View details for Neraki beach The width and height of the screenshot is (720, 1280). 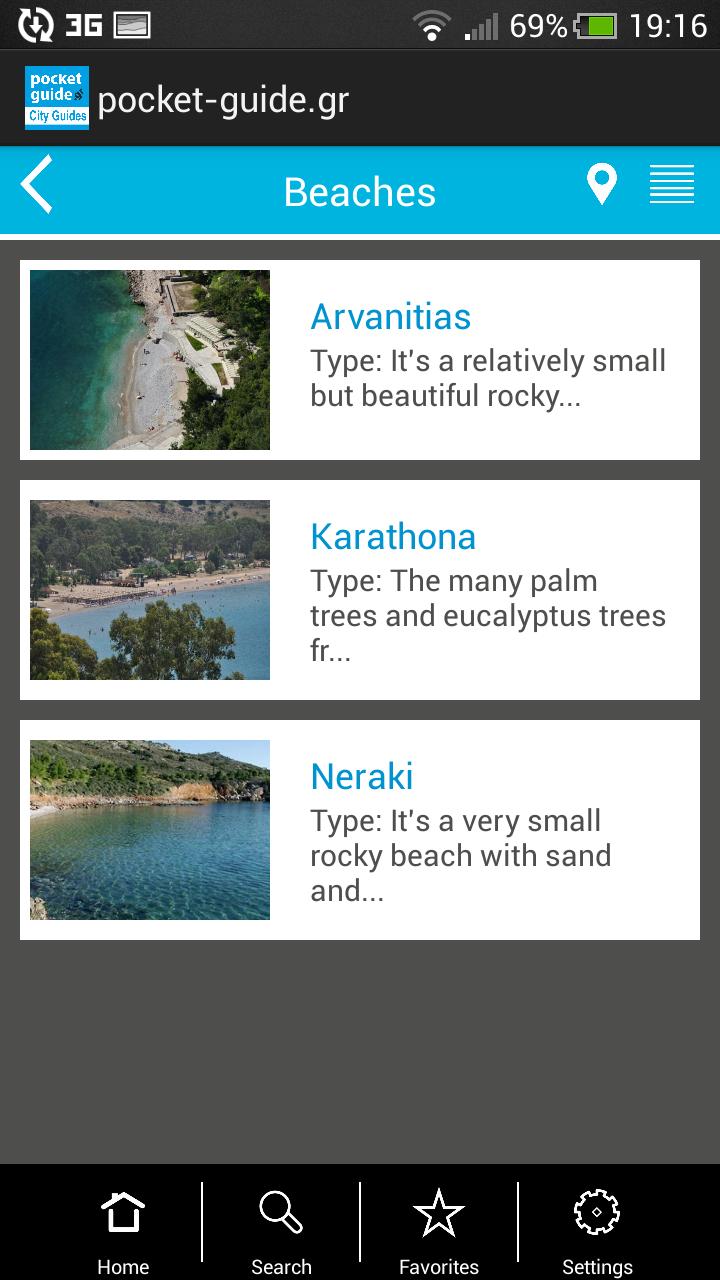(360, 830)
